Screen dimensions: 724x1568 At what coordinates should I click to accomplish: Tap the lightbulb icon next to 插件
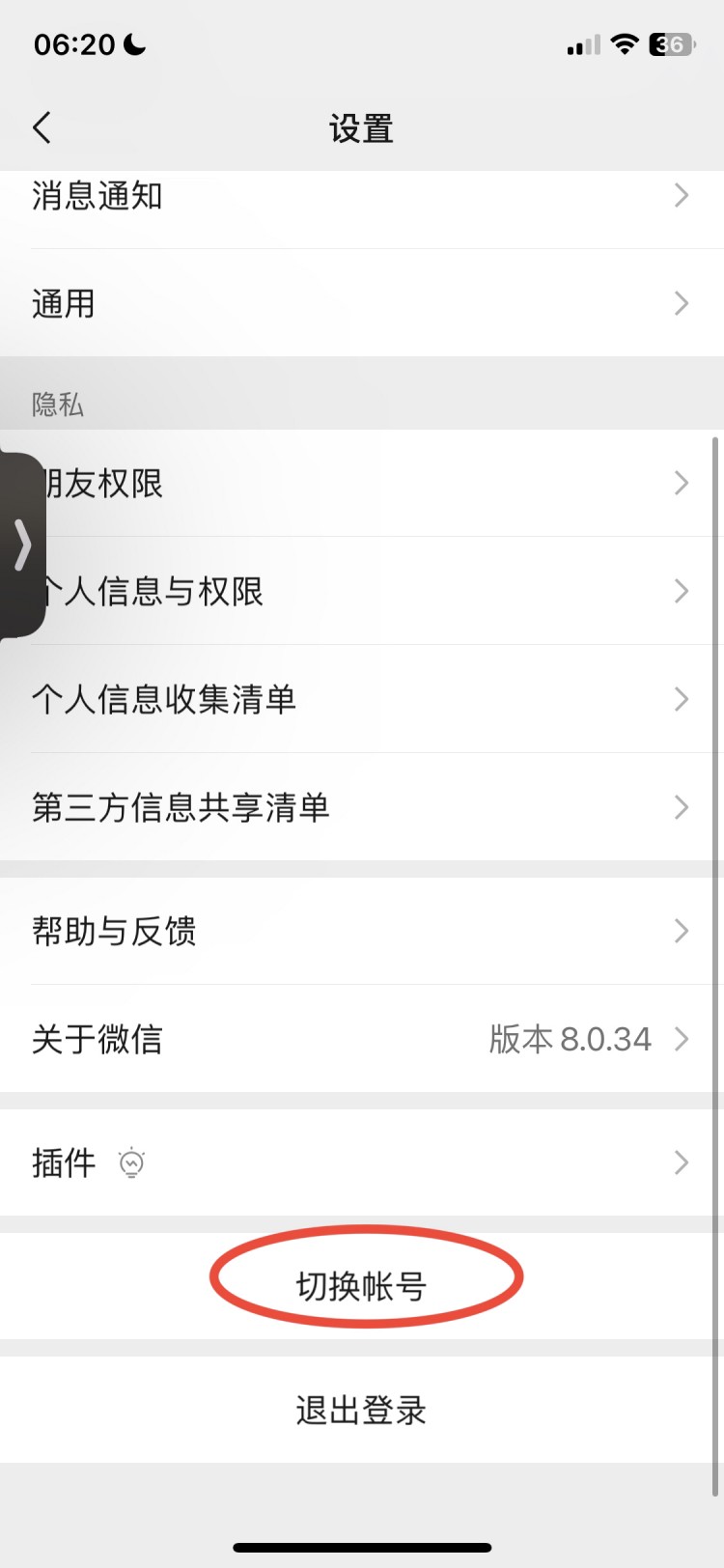tap(132, 1163)
